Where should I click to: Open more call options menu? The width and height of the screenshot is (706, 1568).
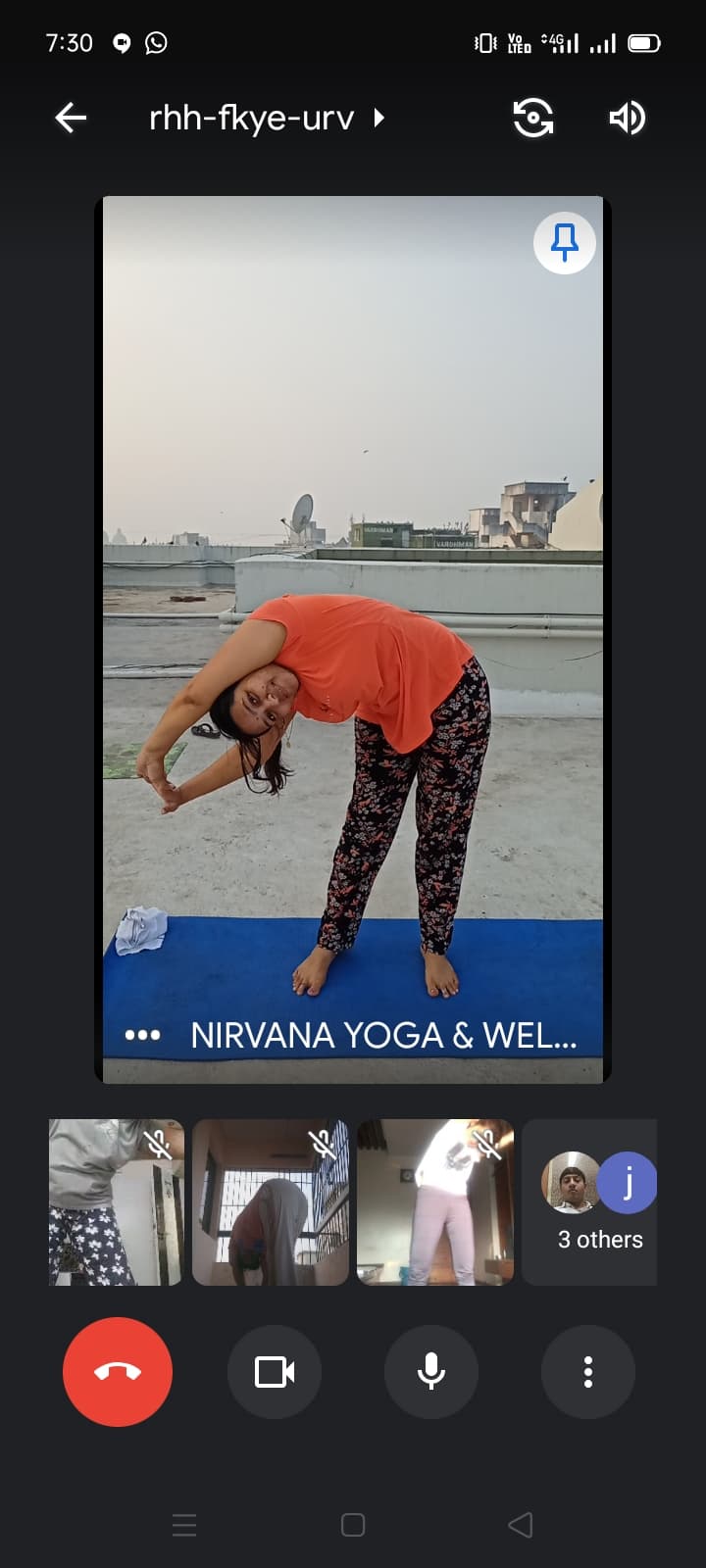(588, 1372)
